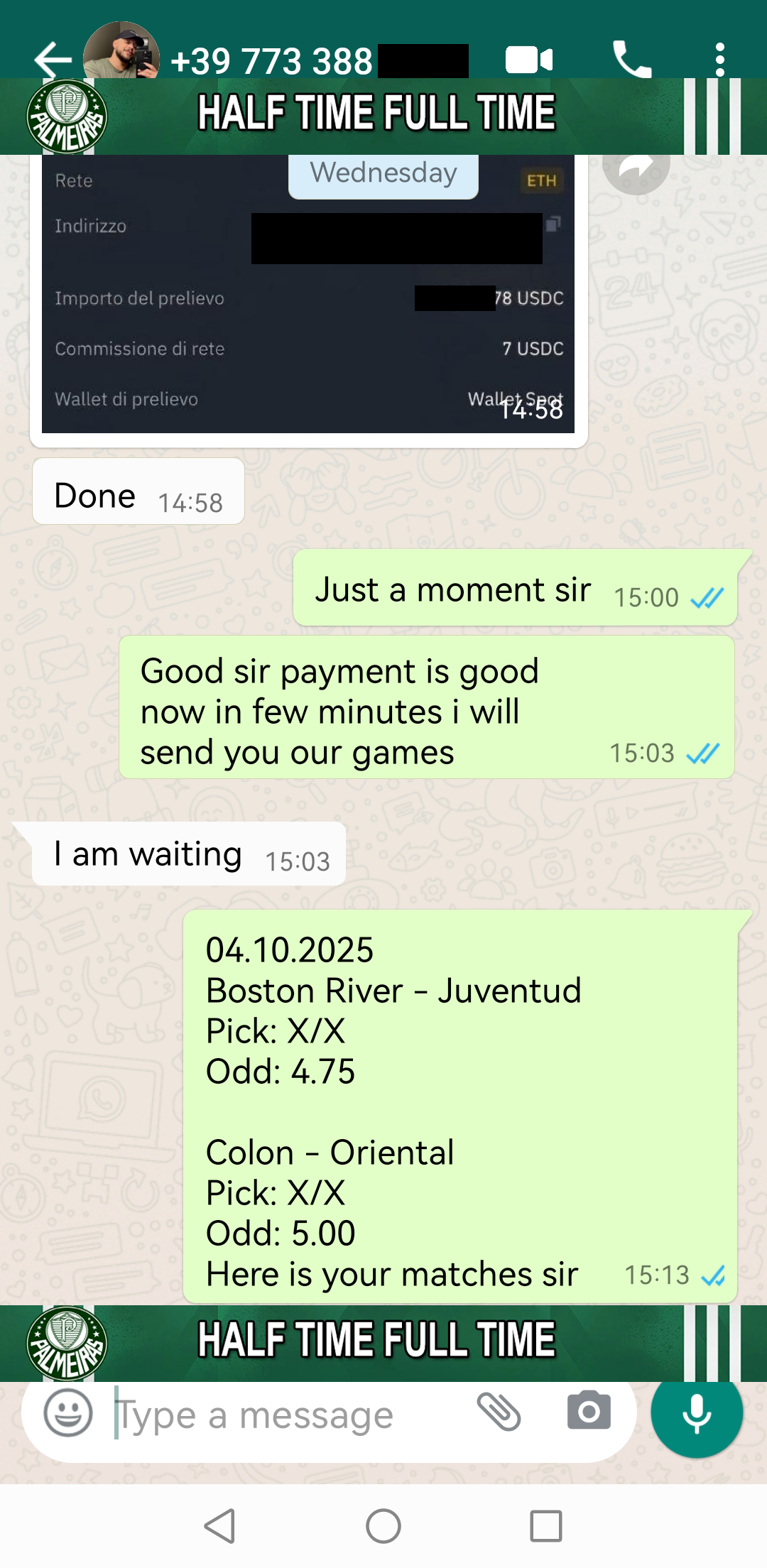Tap the double blue checkmarks on 'Just a moment sir'

[708, 597]
